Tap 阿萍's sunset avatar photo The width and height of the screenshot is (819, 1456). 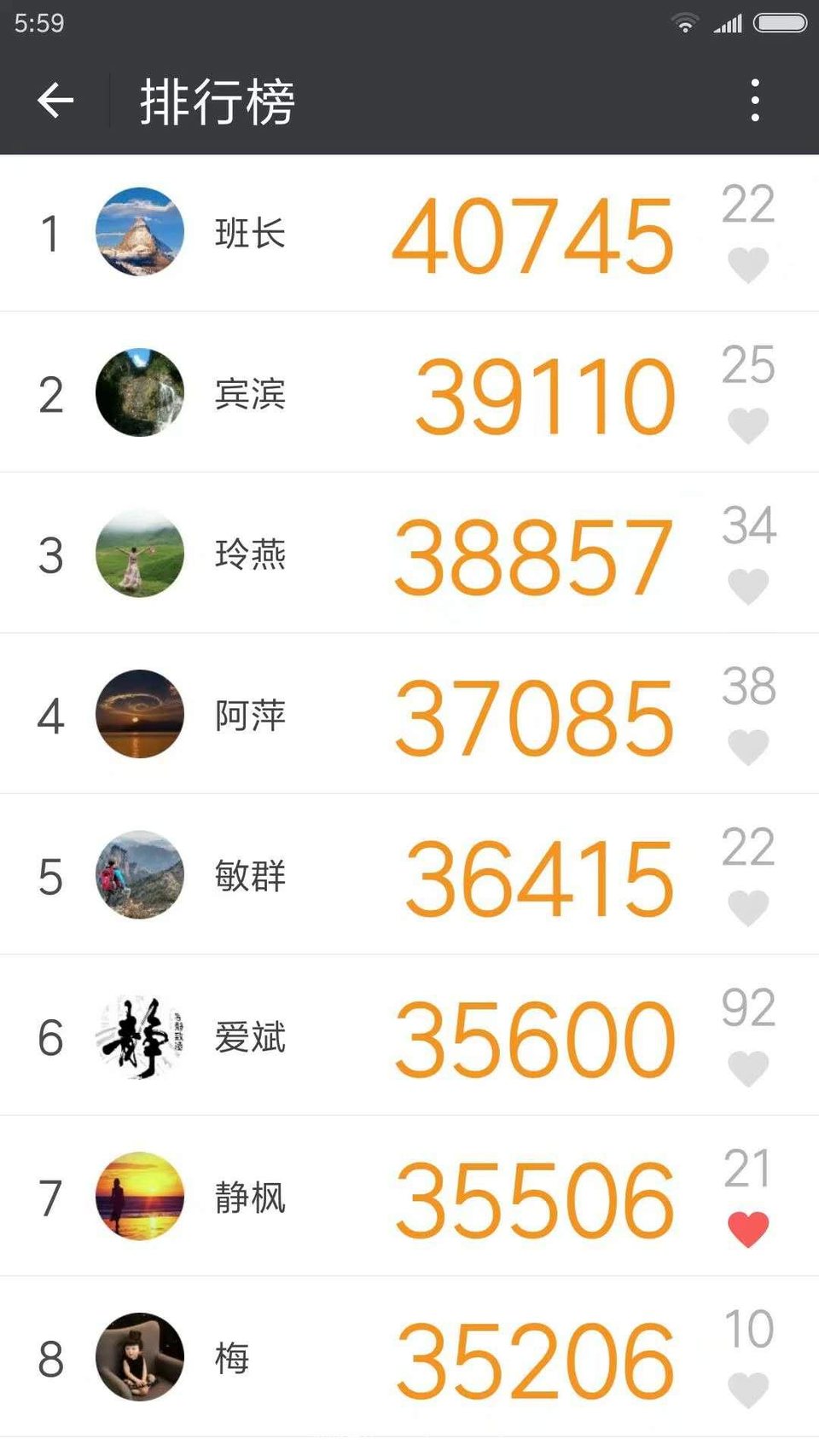tap(140, 715)
